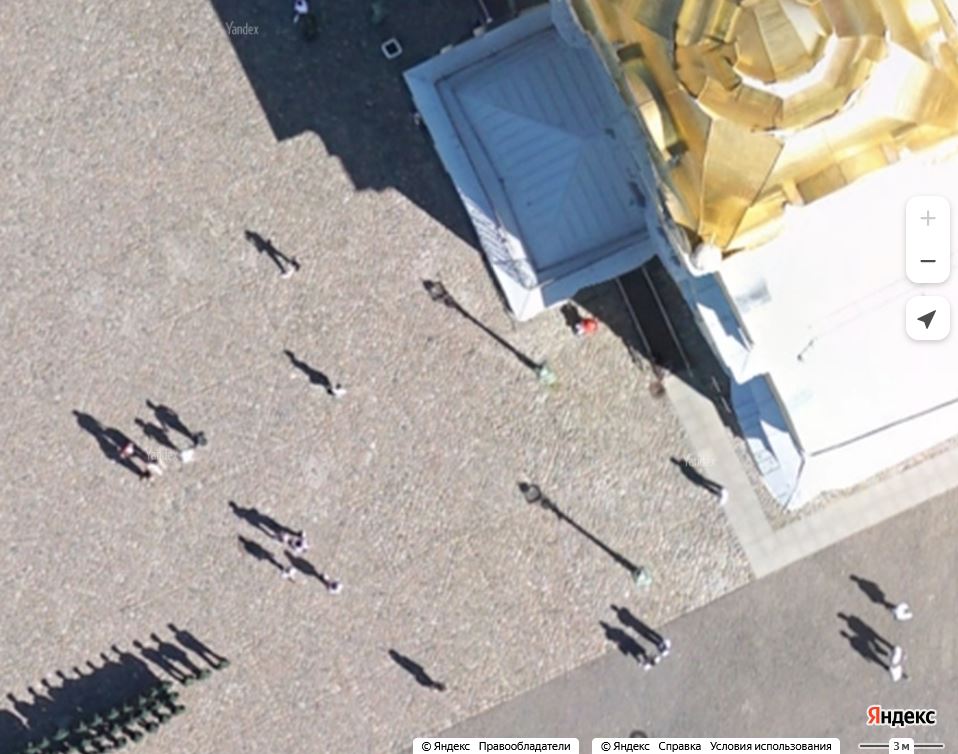
Task: Zoom out of the map
Action: [x=927, y=261]
